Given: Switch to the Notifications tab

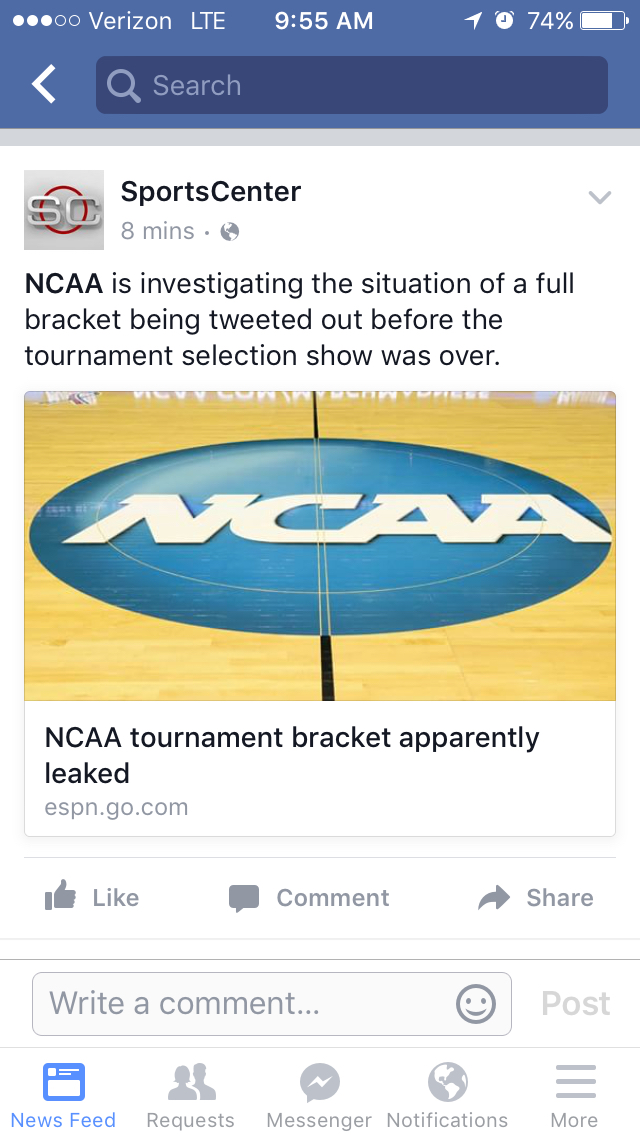Looking at the screenshot, I should 447,1095.
